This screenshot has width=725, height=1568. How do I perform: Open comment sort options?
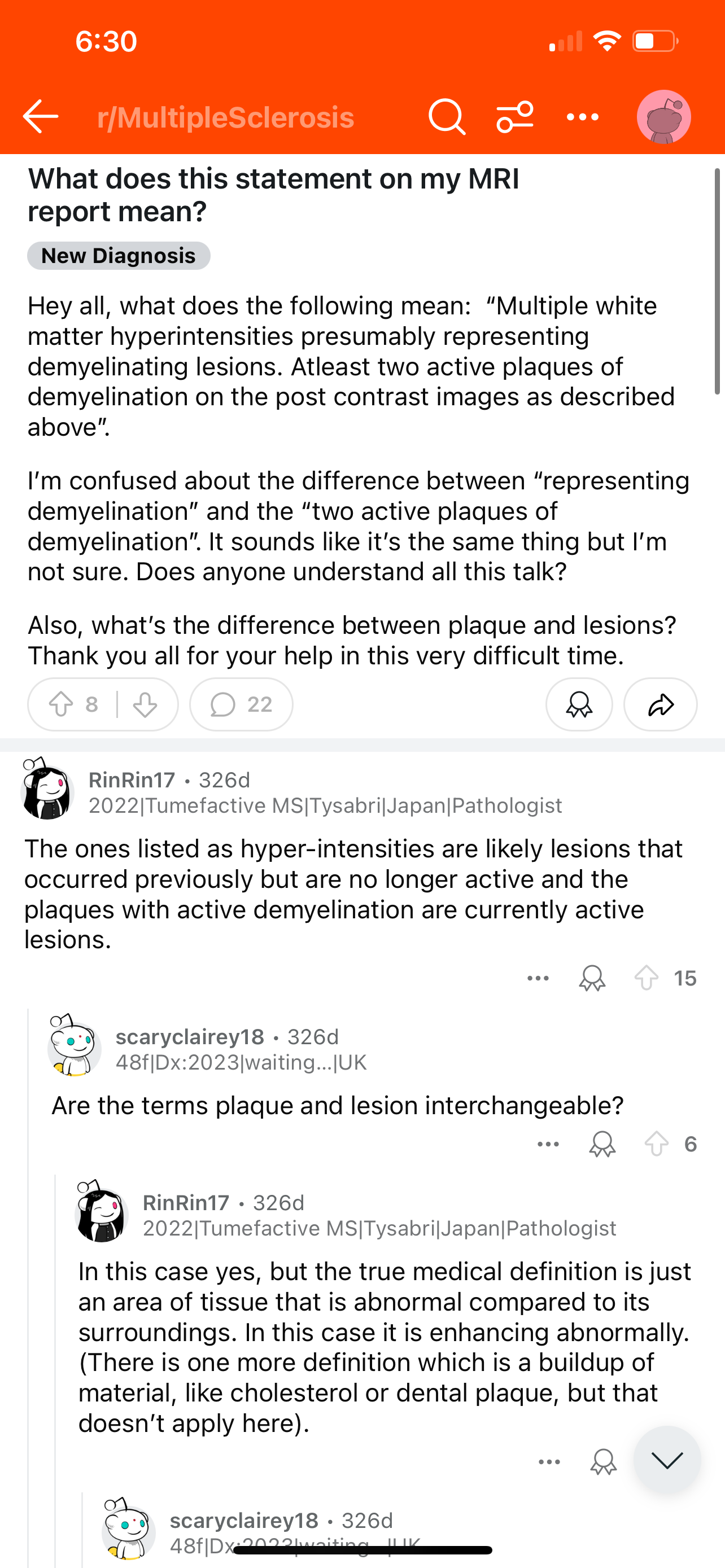[515, 117]
